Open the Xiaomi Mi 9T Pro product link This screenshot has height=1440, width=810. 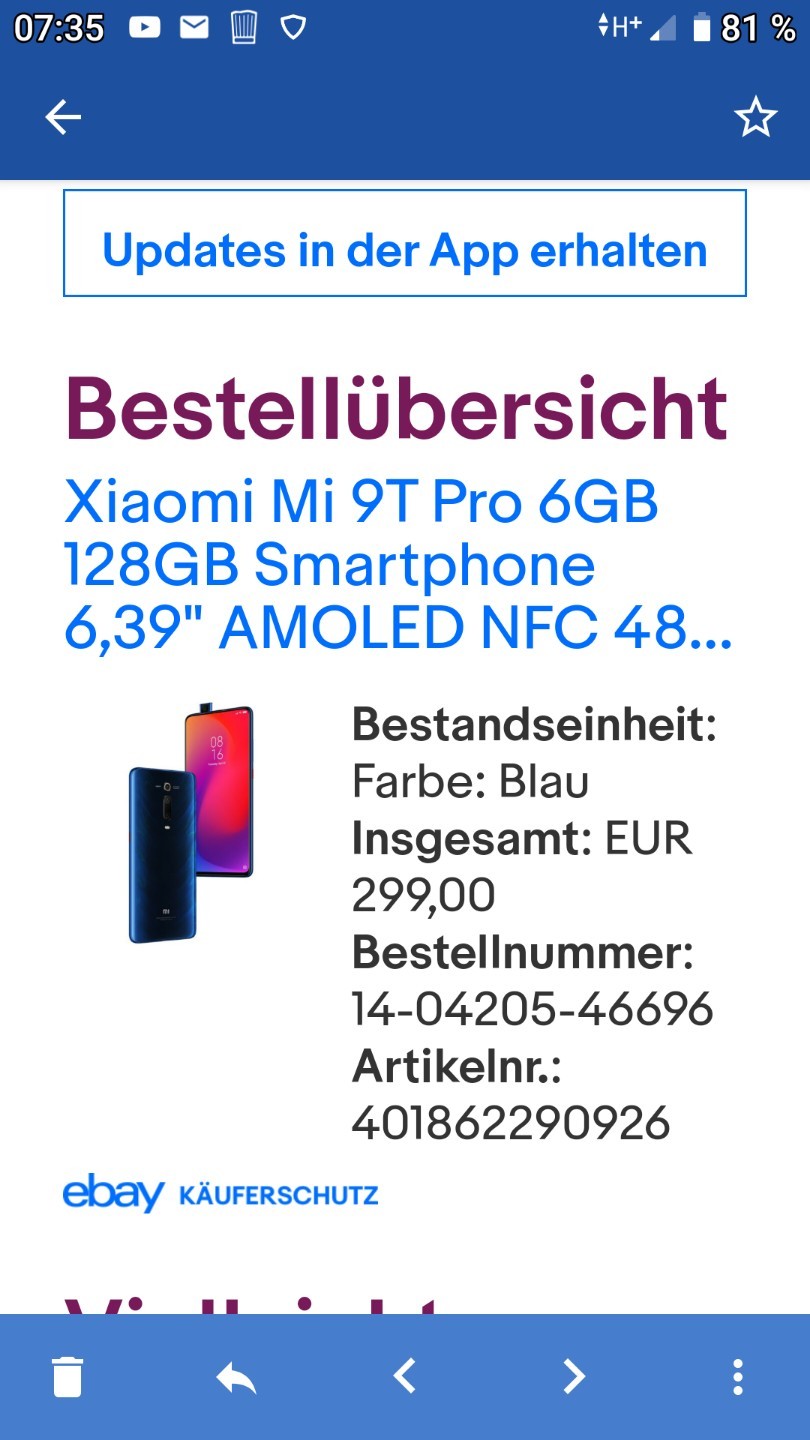click(398, 564)
